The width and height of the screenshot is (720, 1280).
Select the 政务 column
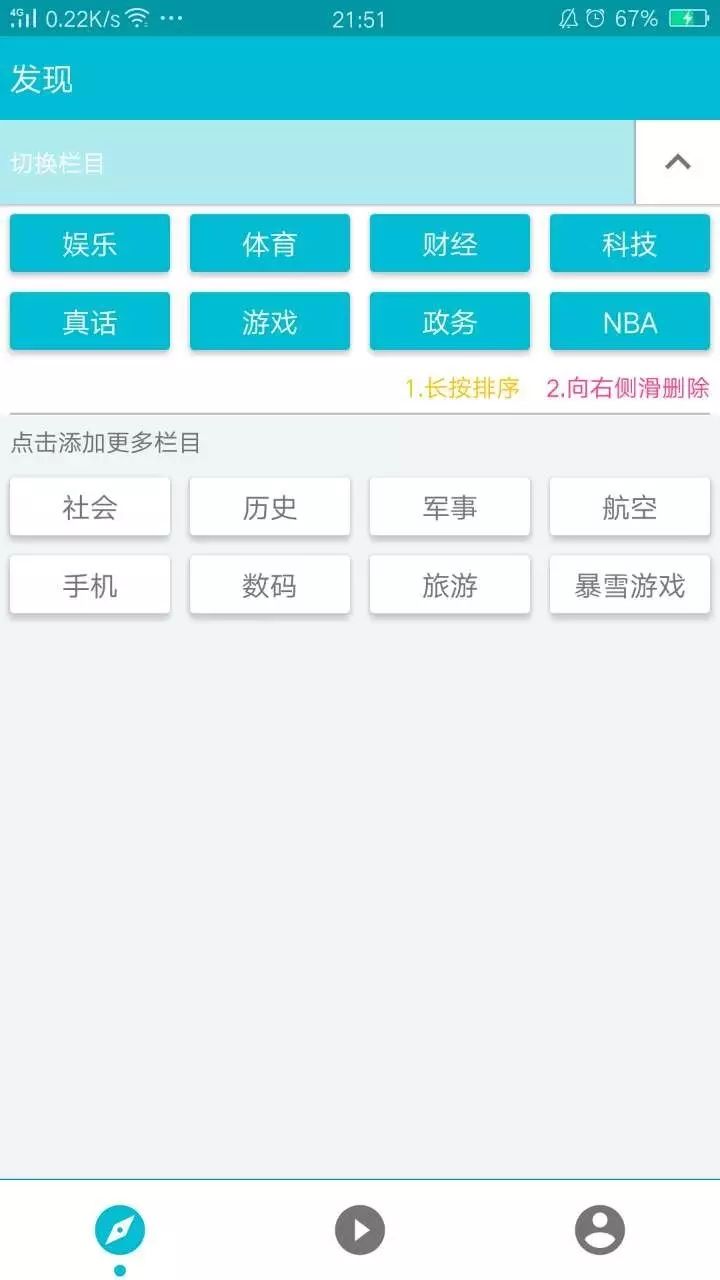pyautogui.click(x=450, y=322)
